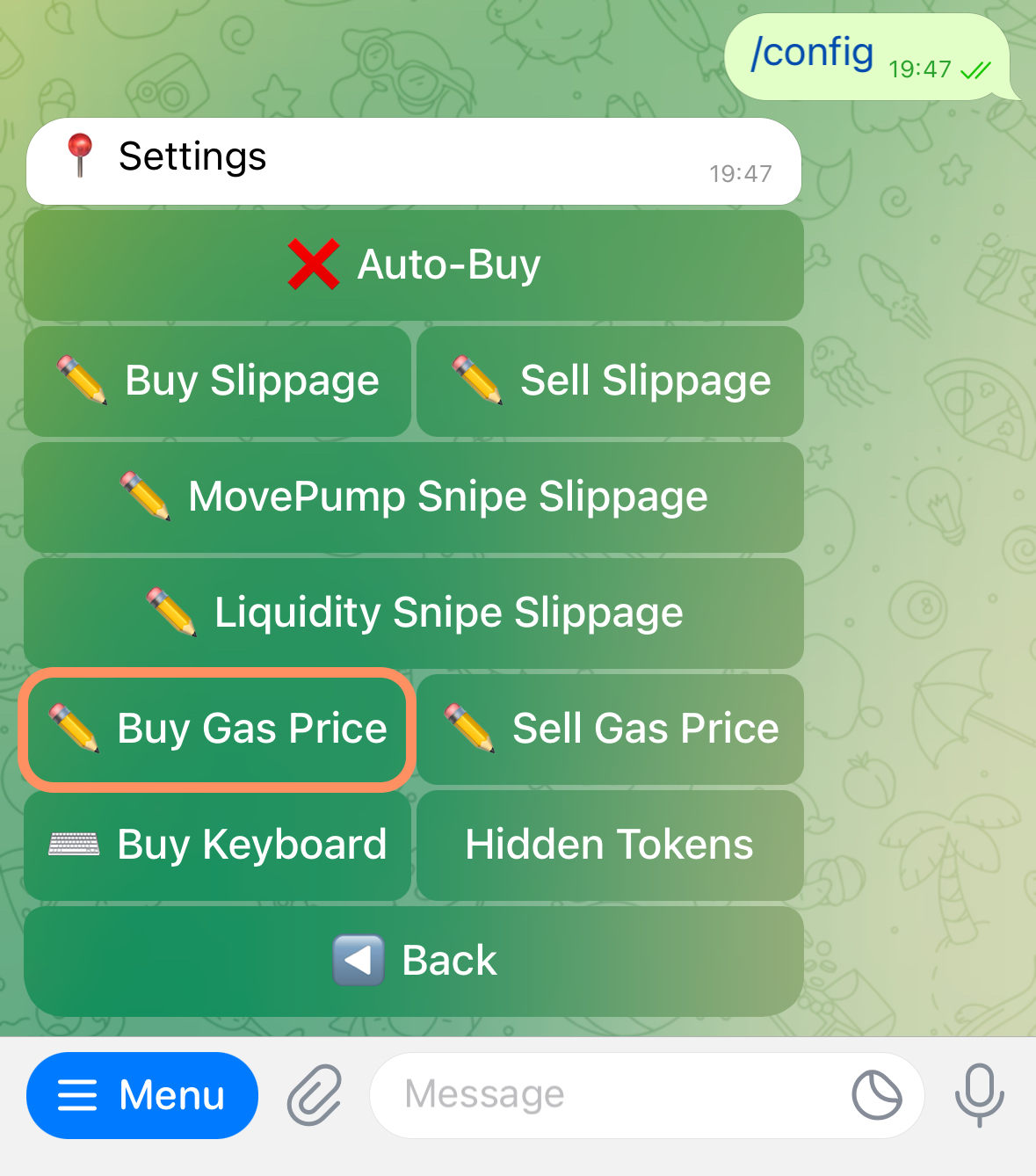This screenshot has height=1176, width=1036.
Task: Edit the Sell Slippage setting
Action: [x=610, y=381]
